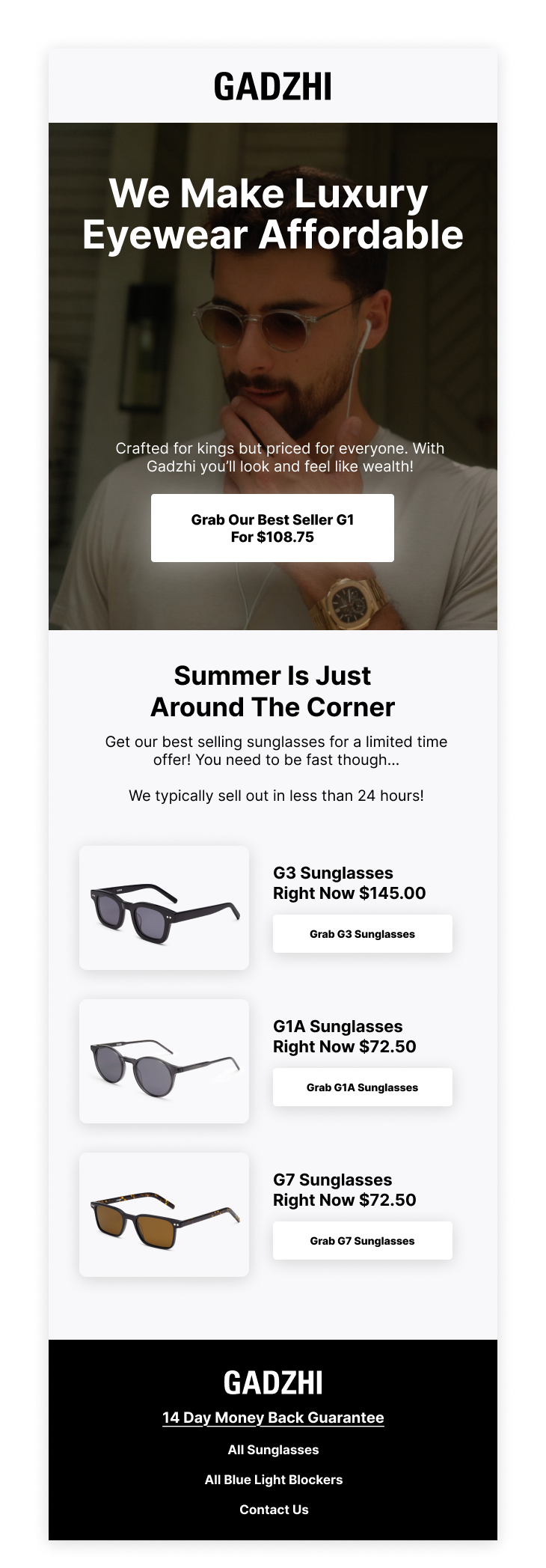Open the G3 sunglasses product image
This screenshot has height=1568, width=546.
(164, 907)
